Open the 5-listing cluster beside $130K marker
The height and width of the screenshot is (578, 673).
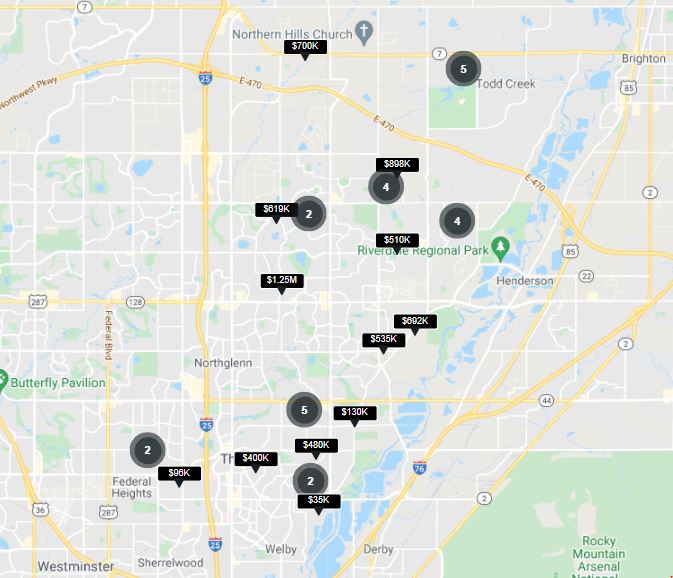pos(304,409)
